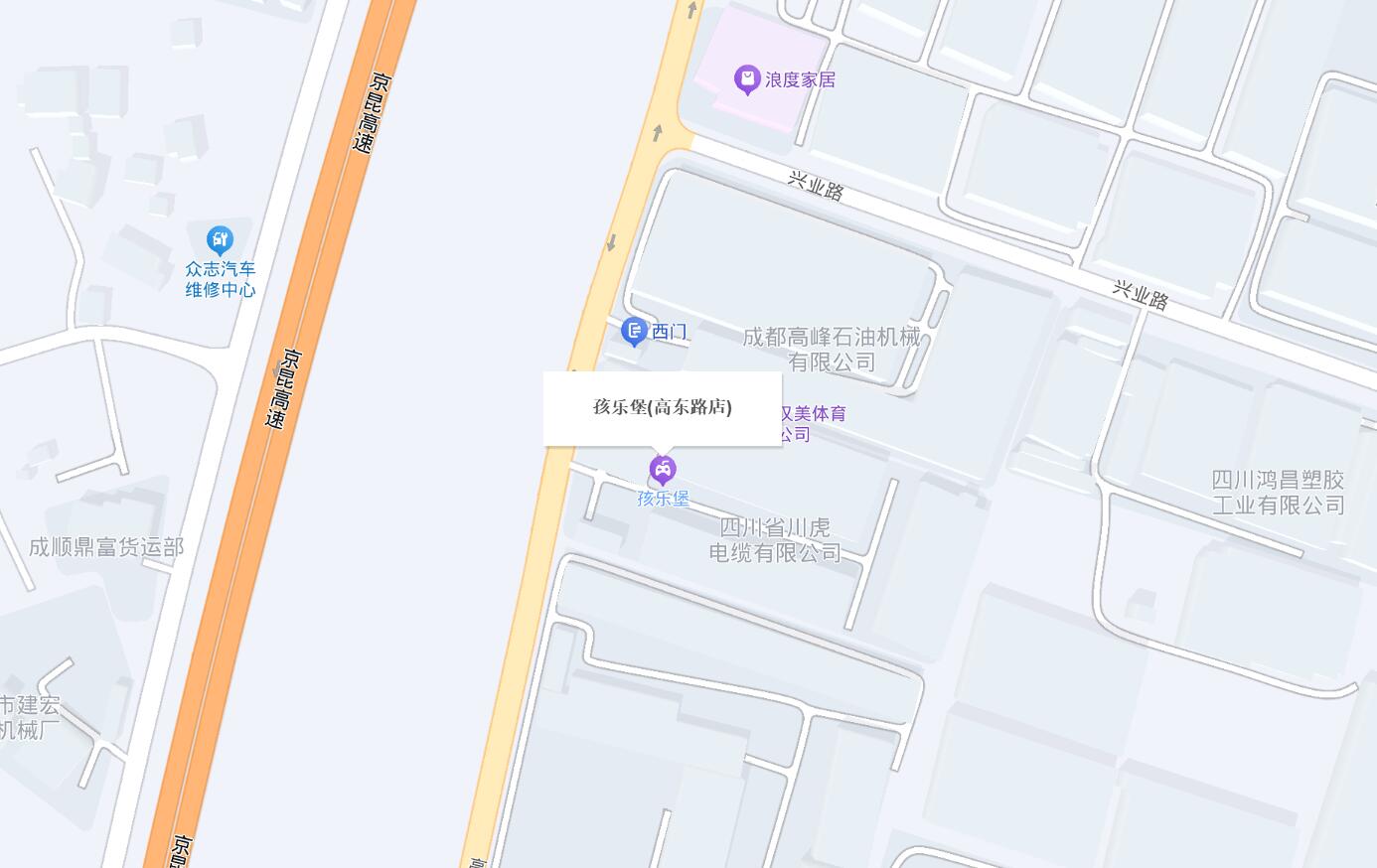The image size is (1377, 868).
Task: Select the 西门 gate marker
Action: [634, 331]
